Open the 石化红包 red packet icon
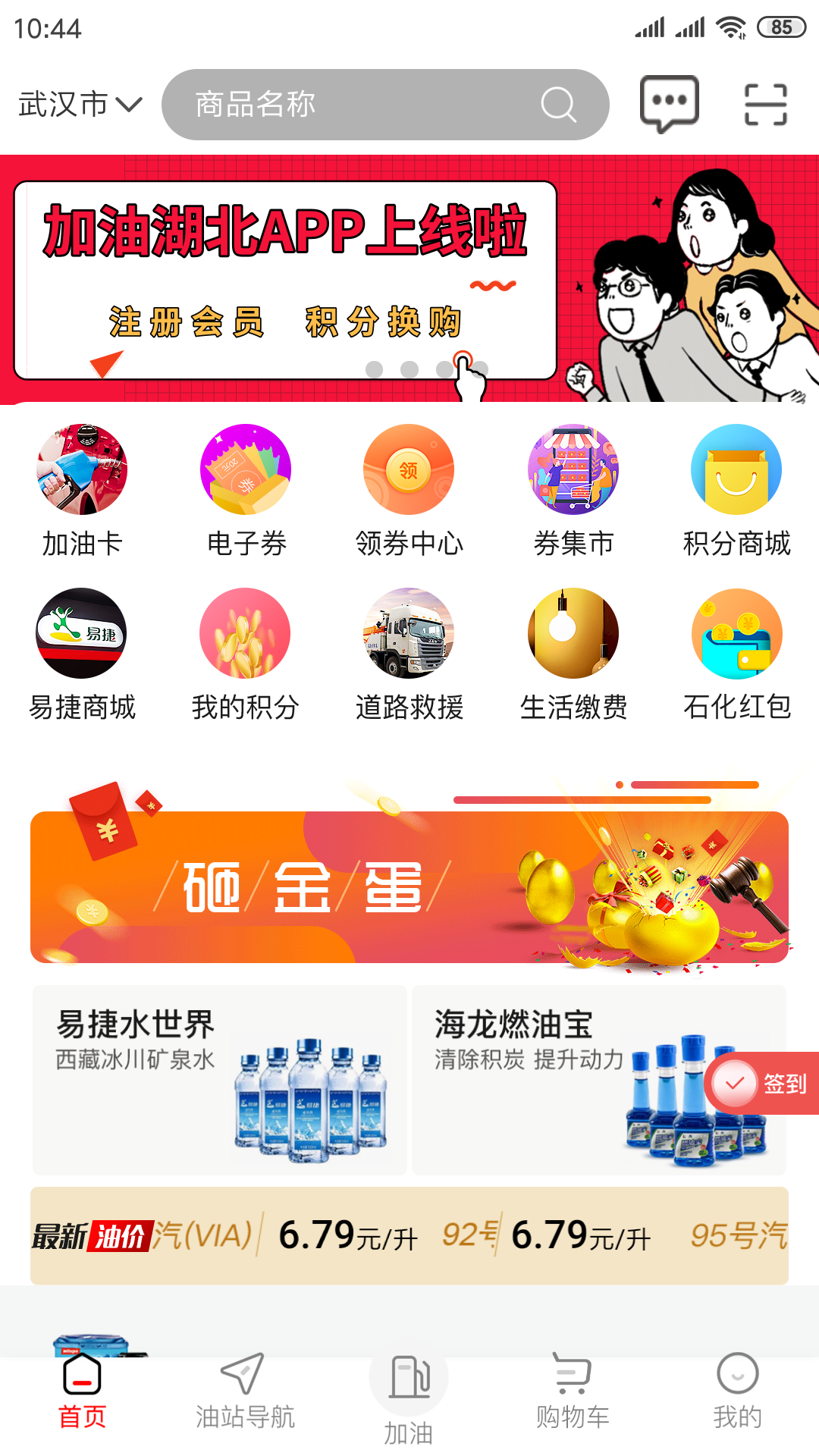The width and height of the screenshot is (819, 1456). click(736, 637)
